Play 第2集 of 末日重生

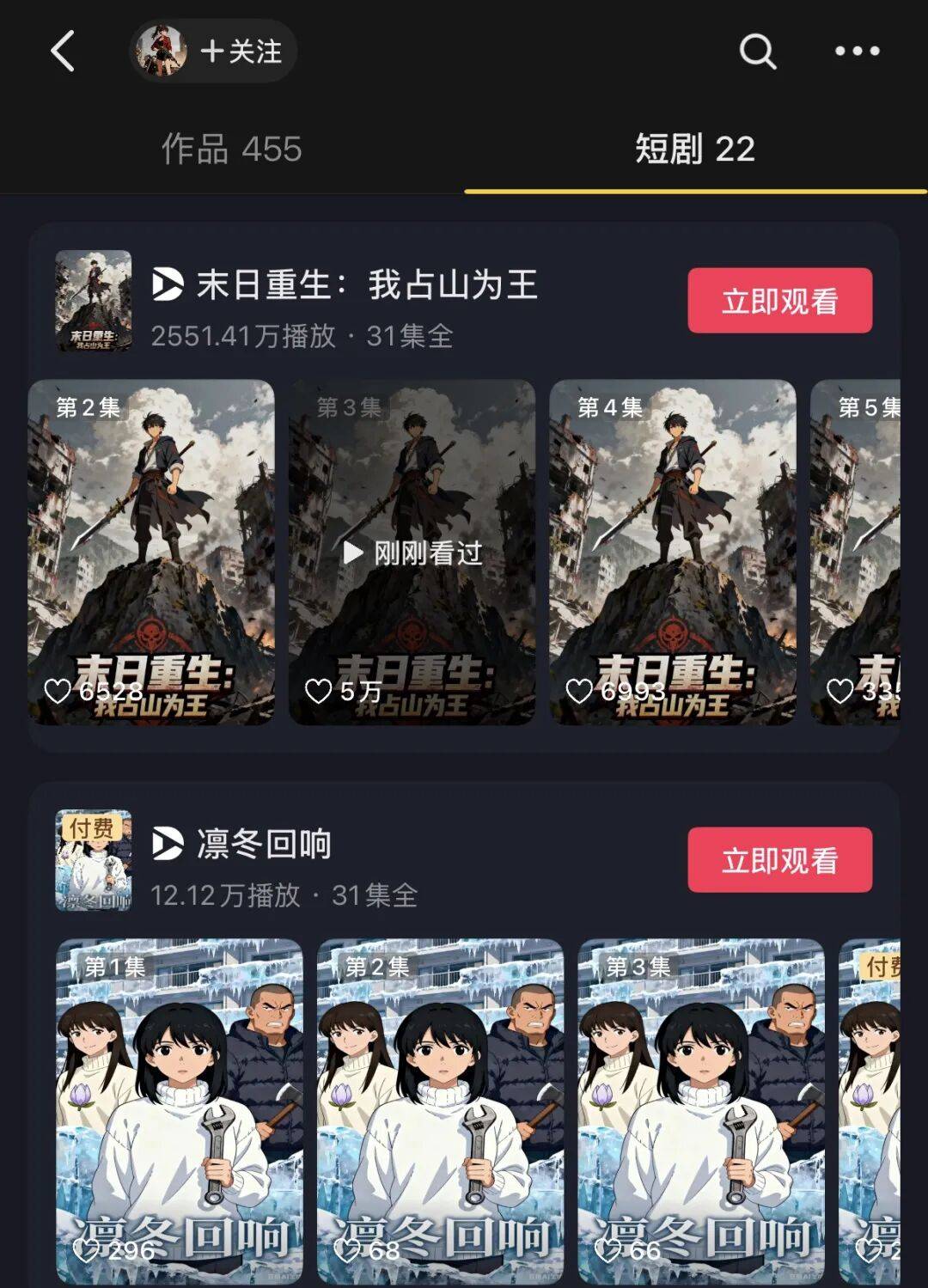[x=151, y=552]
